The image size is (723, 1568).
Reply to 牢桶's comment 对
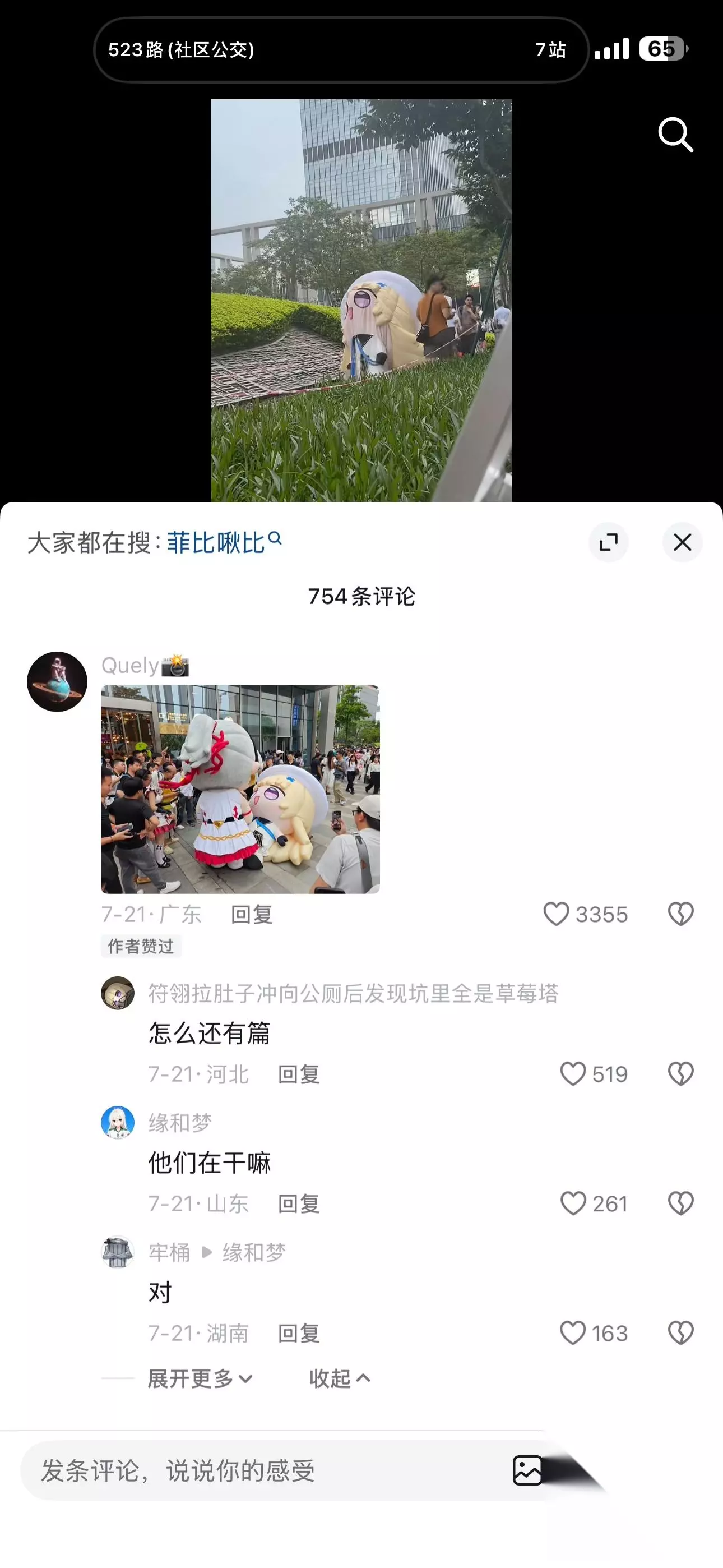[299, 1334]
